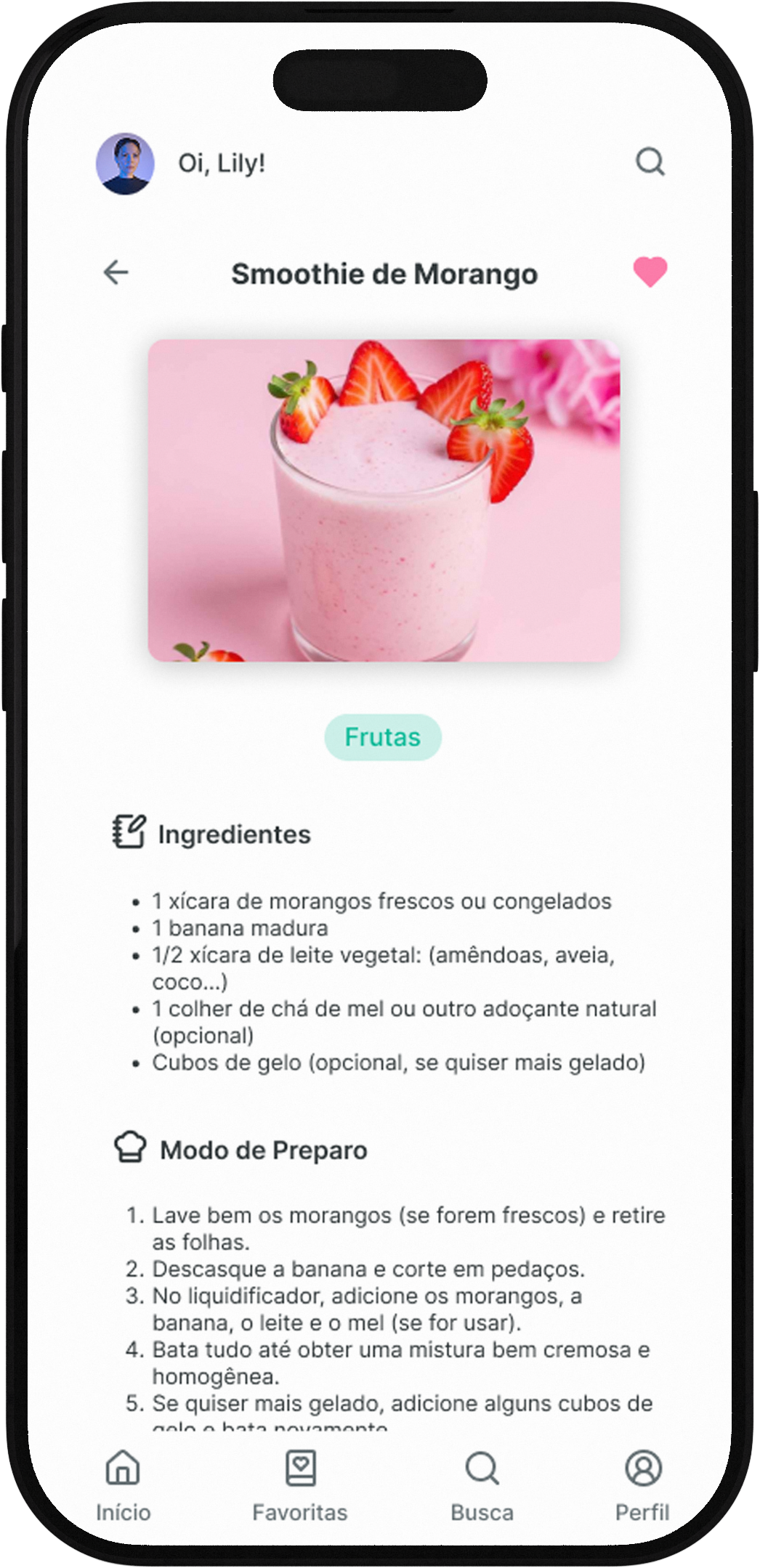This screenshot has width=760, height=1568.
Task: Switch to the Início tab
Action: click(x=123, y=1486)
